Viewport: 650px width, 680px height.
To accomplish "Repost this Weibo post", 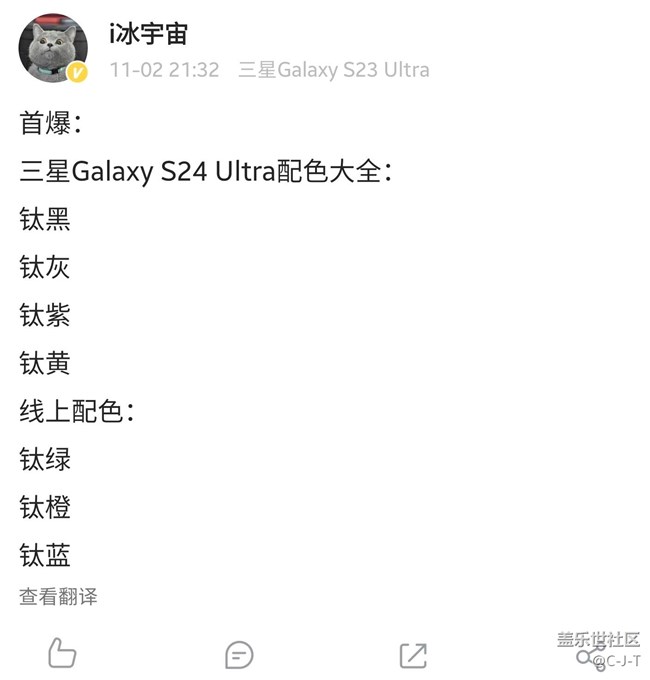I will [x=412, y=655].
